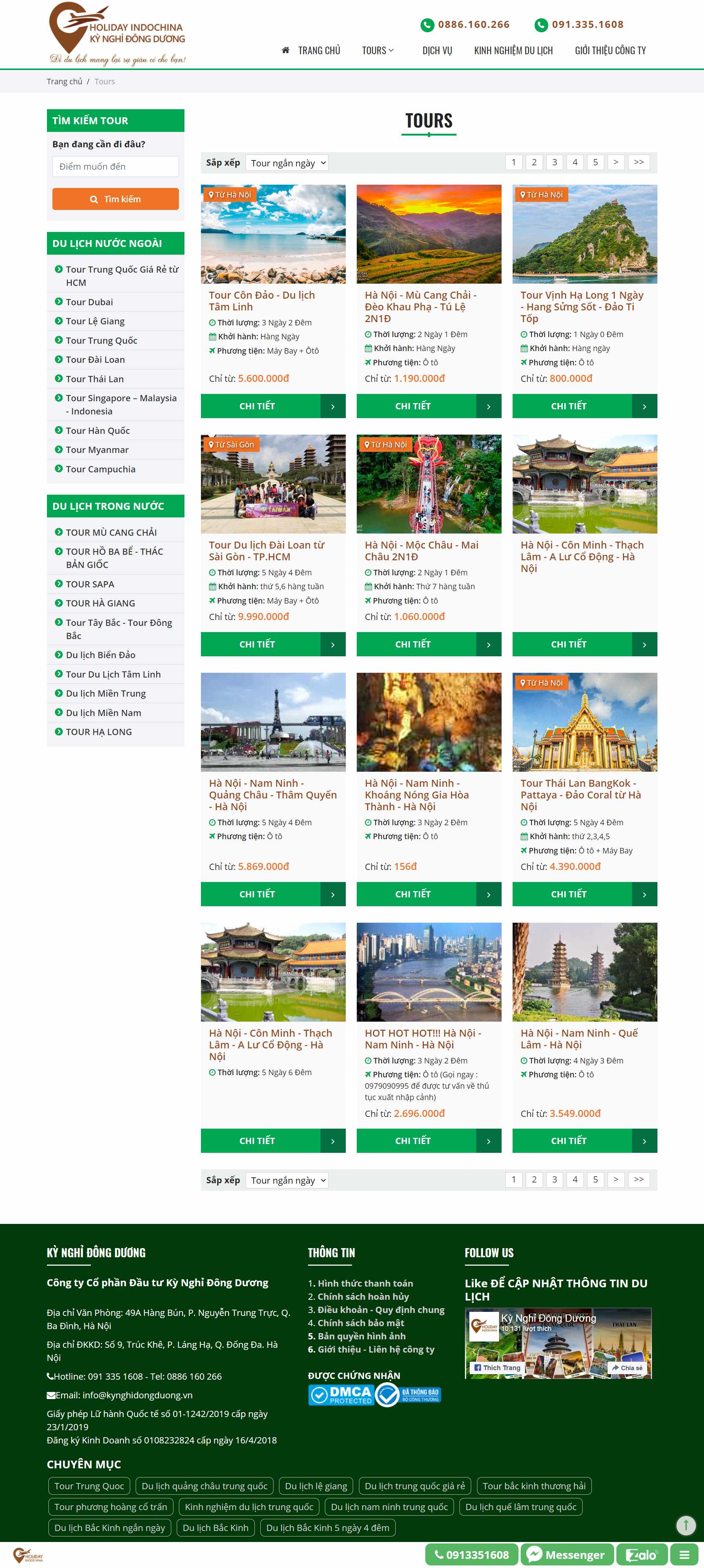Screen dimensions: 704x1568
Task: Open Tour Dubai in sidebar
Action: 89,302
